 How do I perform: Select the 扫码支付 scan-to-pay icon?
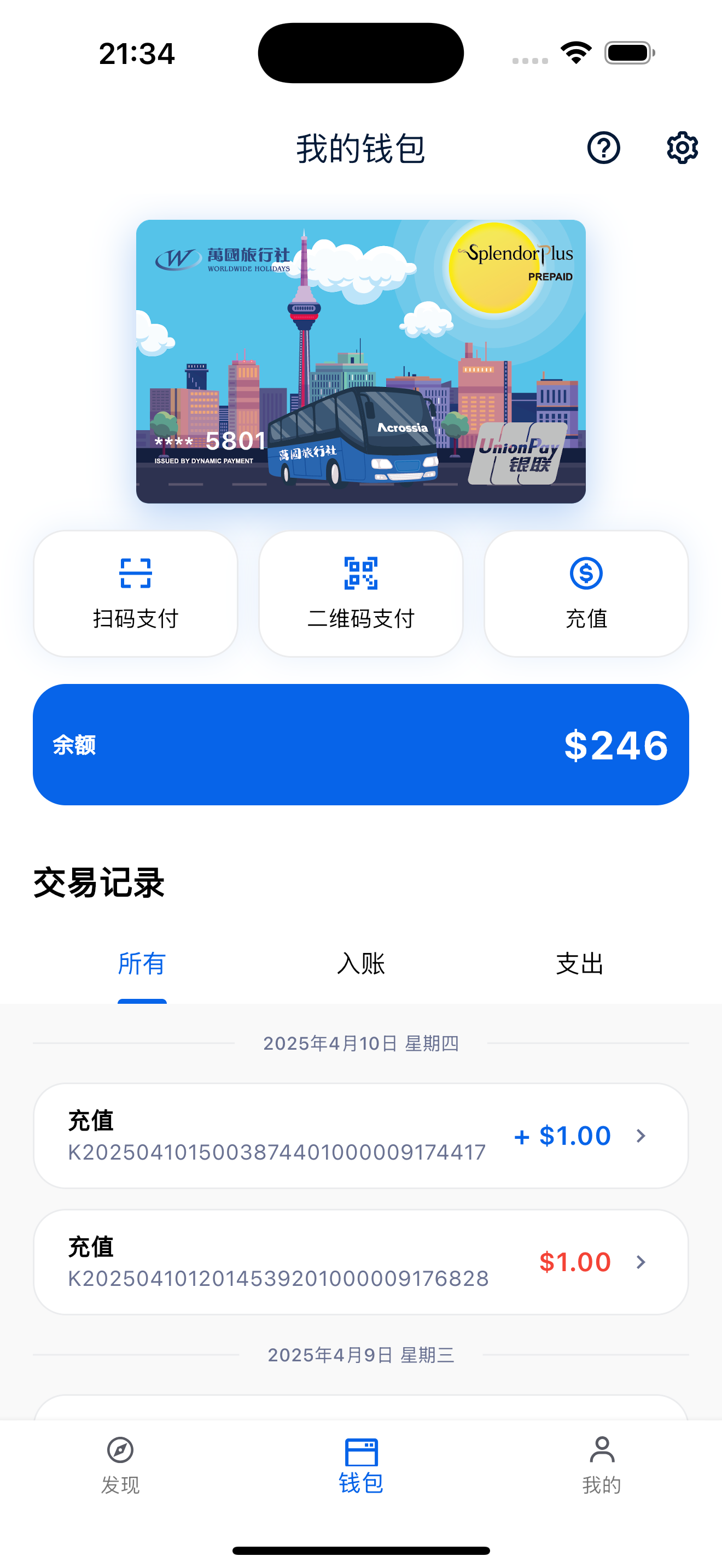pos(135,573)
